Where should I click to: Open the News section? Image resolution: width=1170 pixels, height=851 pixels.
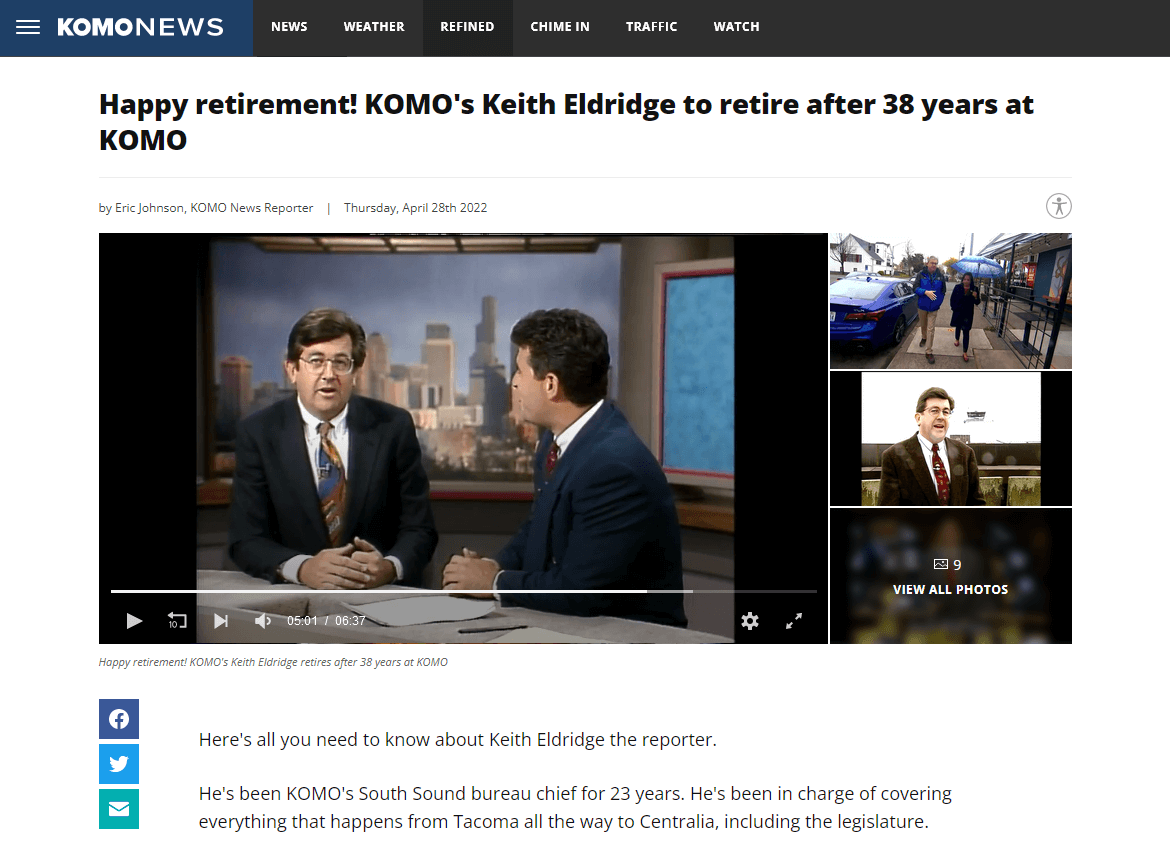pos(289,27)
